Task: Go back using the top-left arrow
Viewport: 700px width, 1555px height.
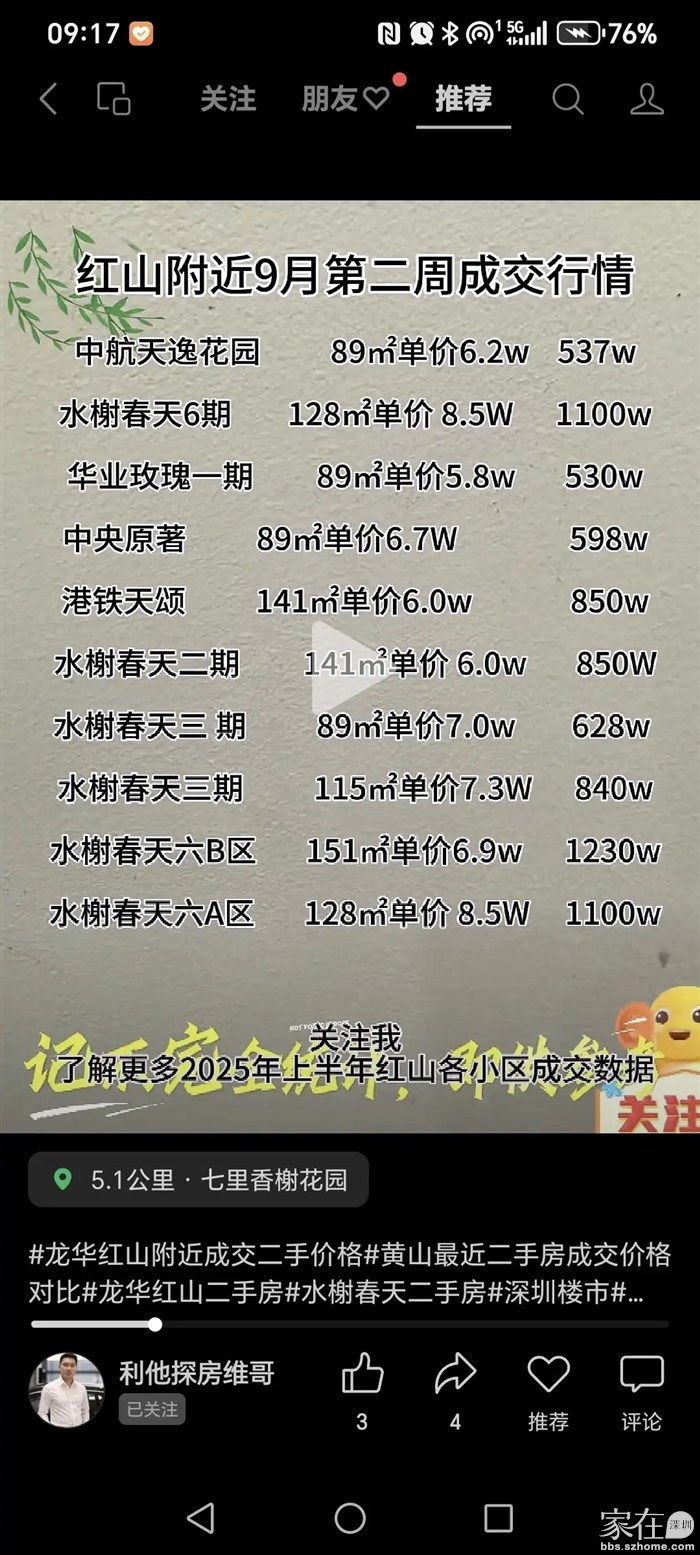Action: 48,99
